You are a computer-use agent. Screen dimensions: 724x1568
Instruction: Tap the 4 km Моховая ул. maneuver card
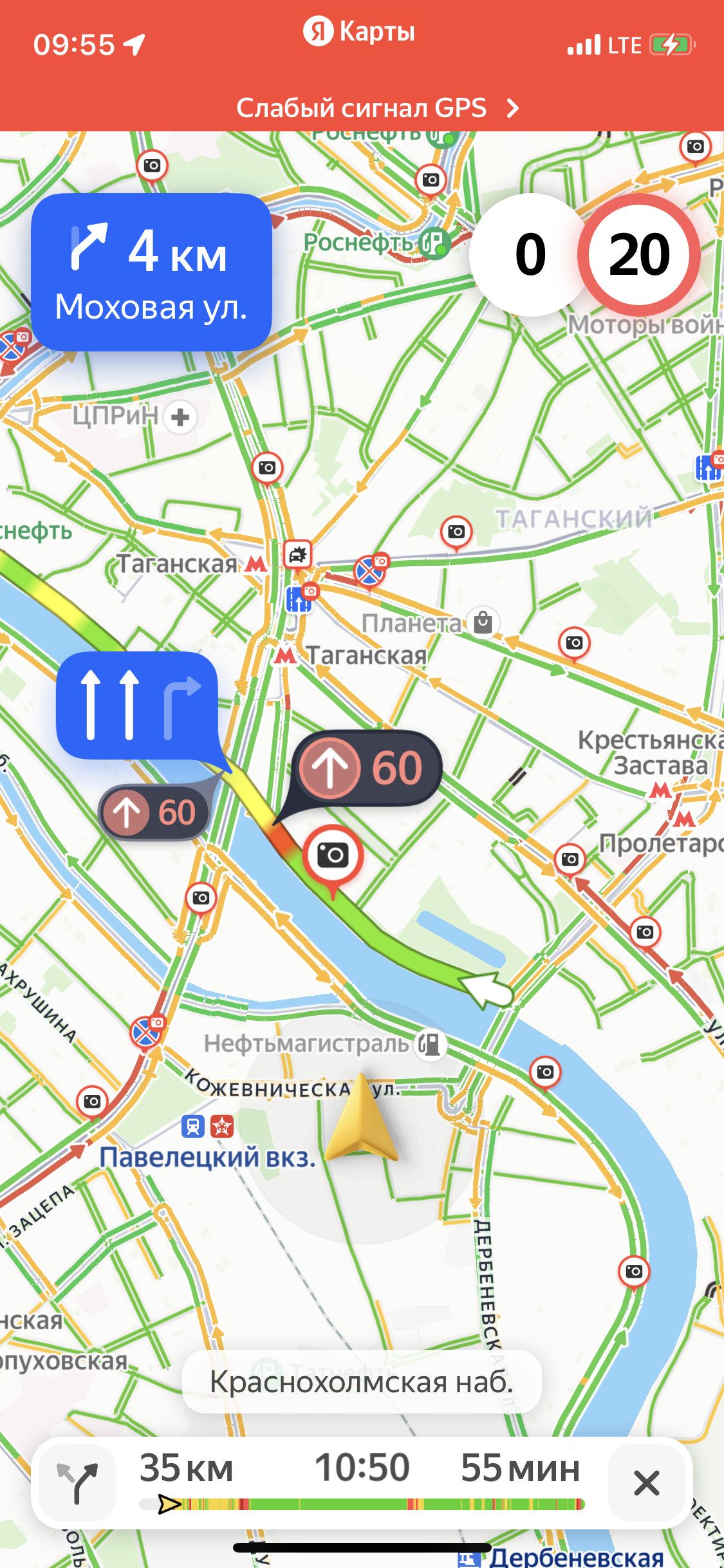(x=151, y=272)
